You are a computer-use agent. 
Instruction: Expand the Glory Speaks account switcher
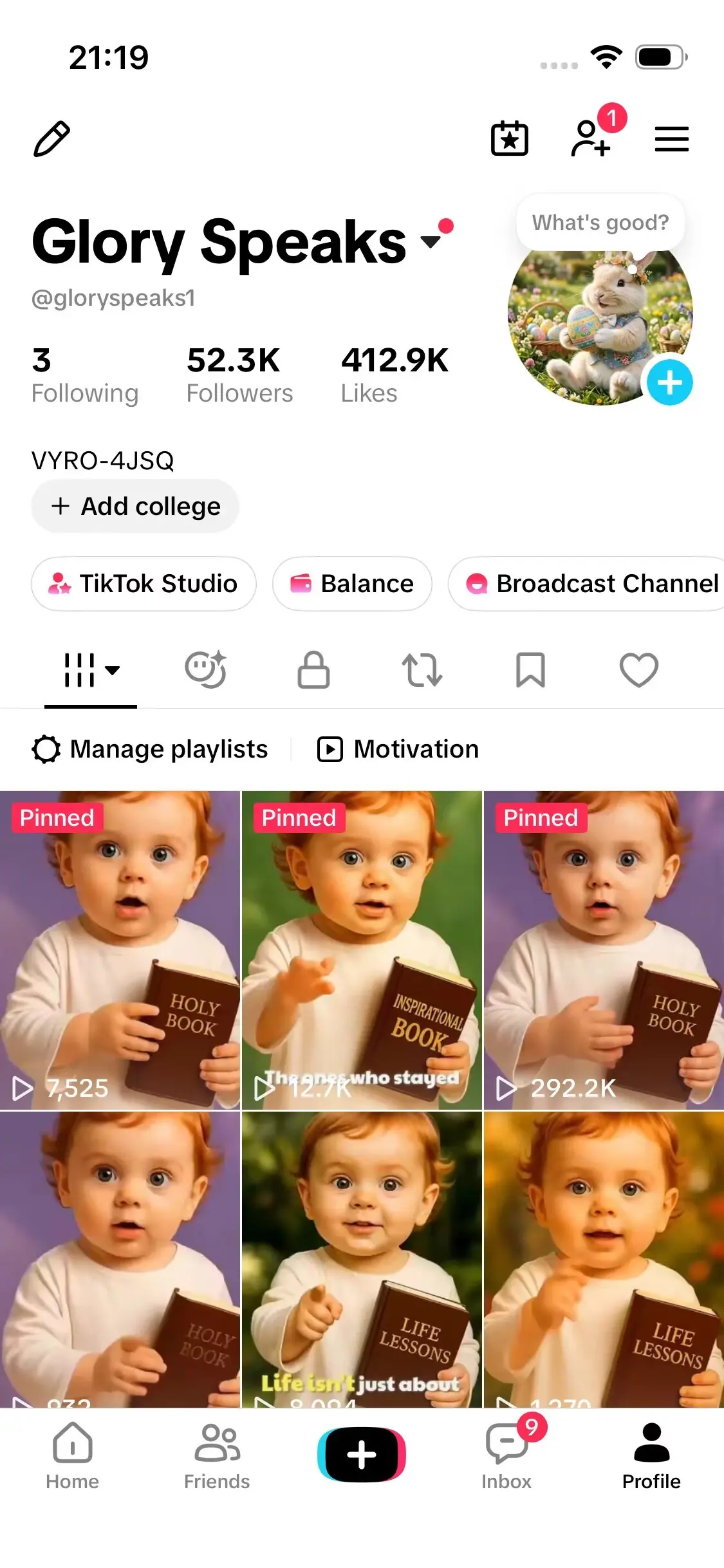(431, 241)
